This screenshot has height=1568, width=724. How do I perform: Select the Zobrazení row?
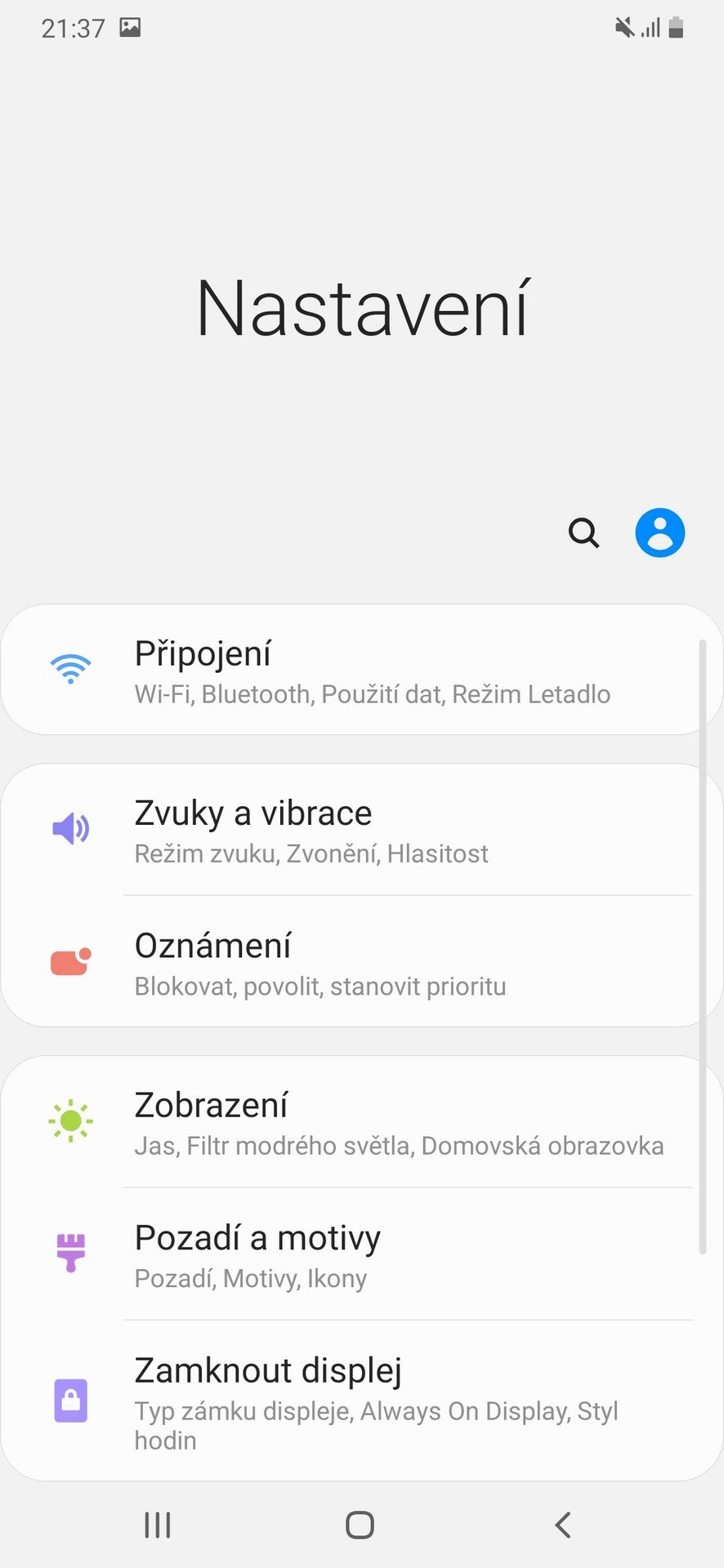(362, 1122)
